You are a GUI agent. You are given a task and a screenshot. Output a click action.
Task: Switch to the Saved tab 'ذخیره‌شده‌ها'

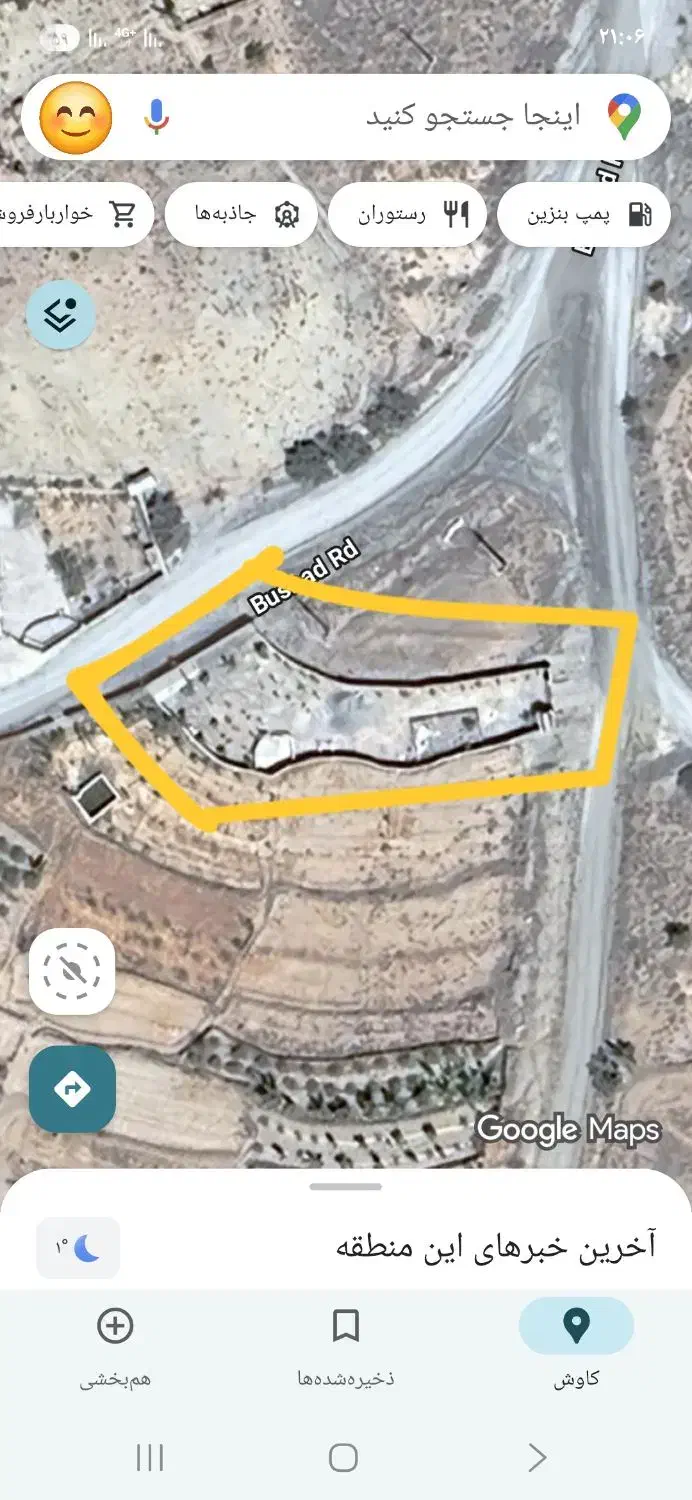(346, 1346)
